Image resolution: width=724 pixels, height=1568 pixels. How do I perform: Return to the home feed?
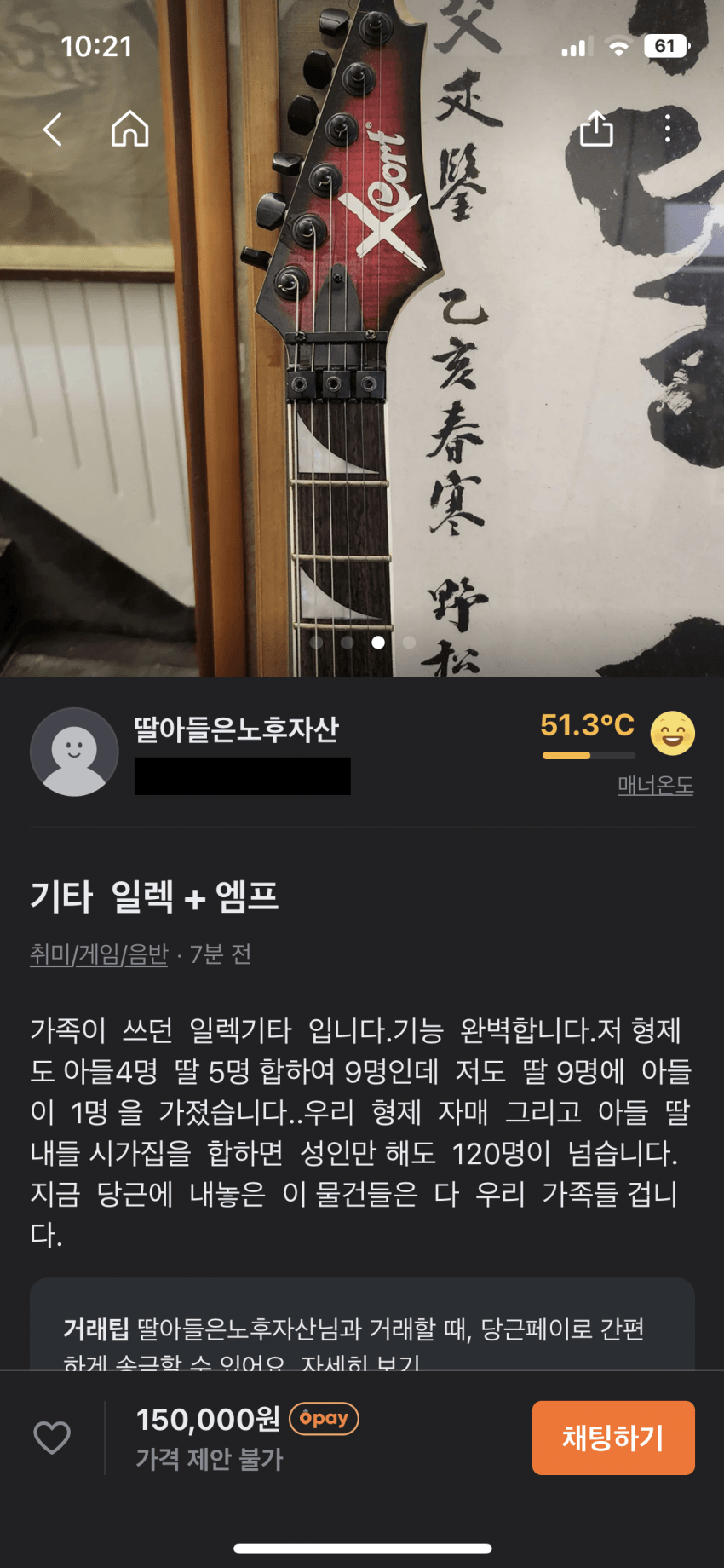[129, 130]
